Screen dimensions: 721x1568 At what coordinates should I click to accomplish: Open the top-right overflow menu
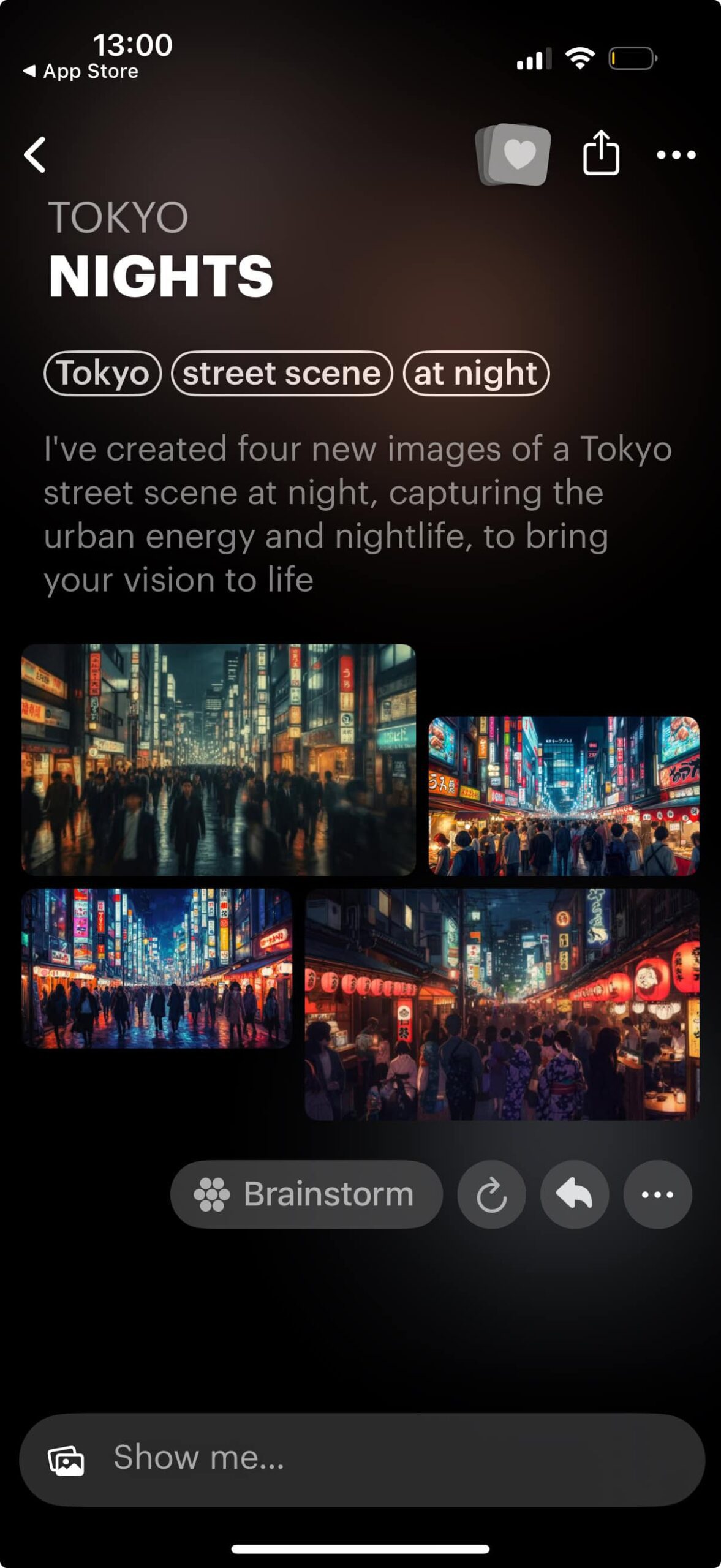[x=676, y=155]
